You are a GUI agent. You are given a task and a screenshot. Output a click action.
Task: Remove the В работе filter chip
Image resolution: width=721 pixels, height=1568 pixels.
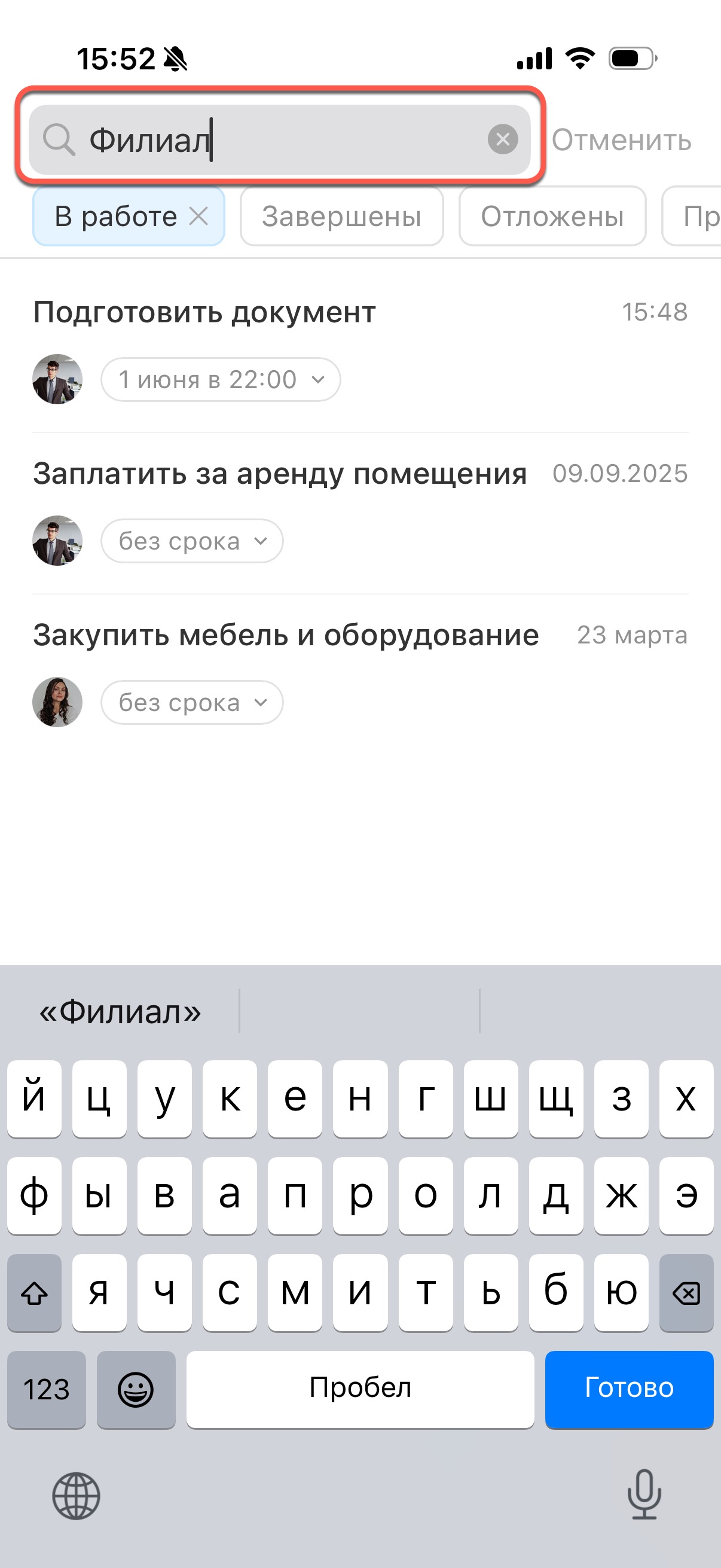click(198, 216)
